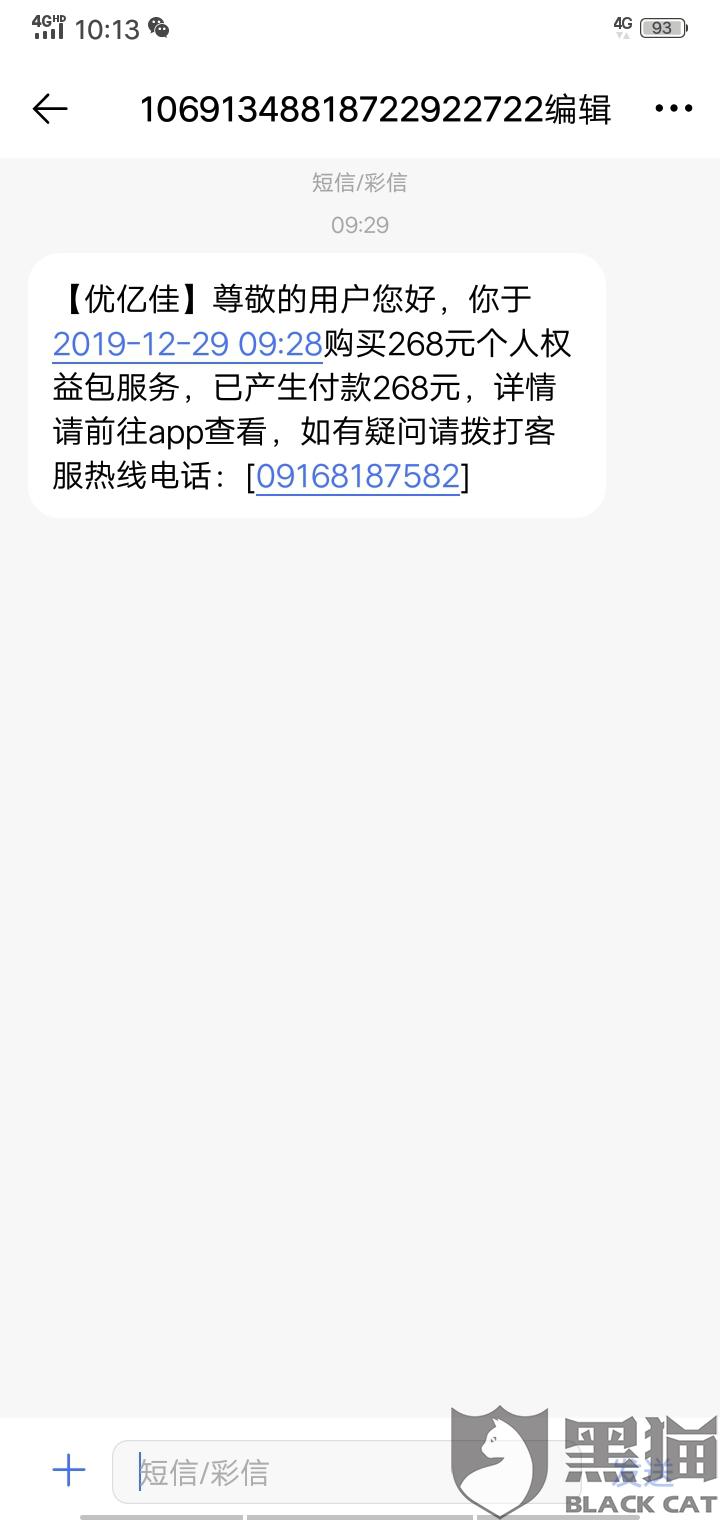The image size is (720, 1520).
Task: Tap 编辑 to edit the number
Action: coord(578,109)
